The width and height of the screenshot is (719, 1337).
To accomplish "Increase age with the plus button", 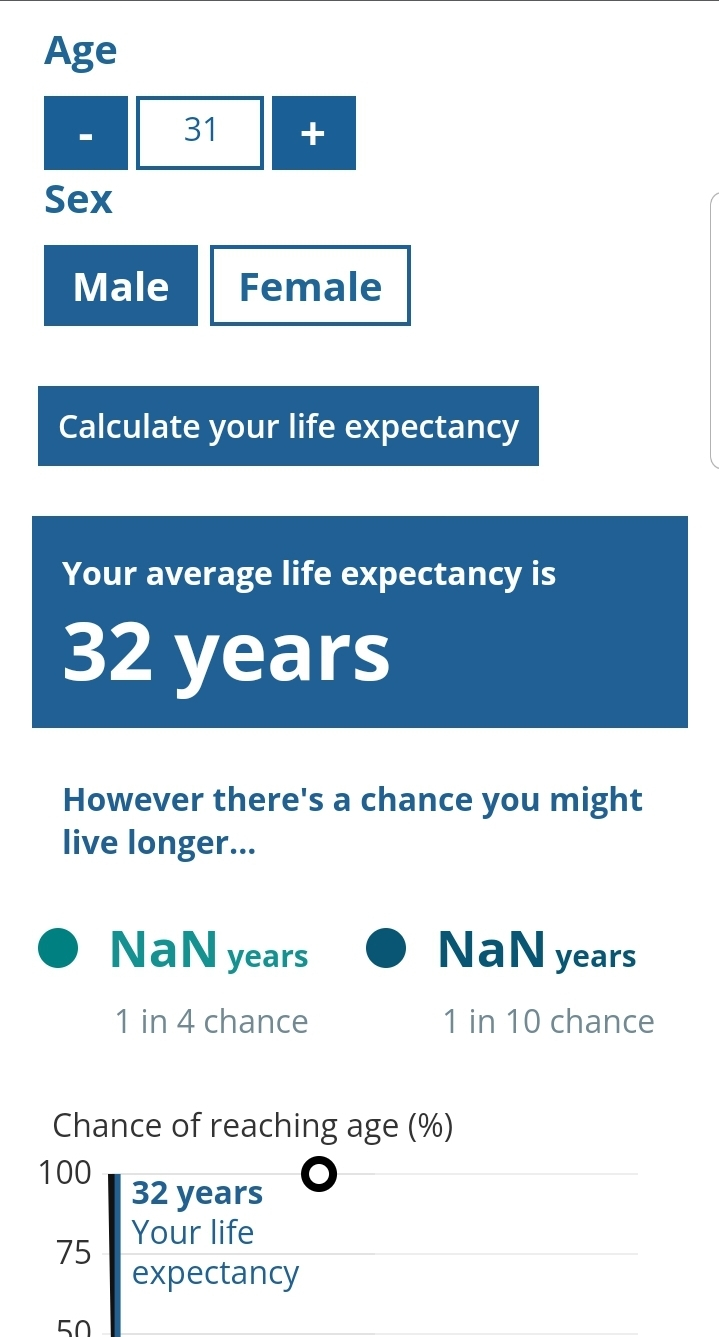I will (313, 133).
